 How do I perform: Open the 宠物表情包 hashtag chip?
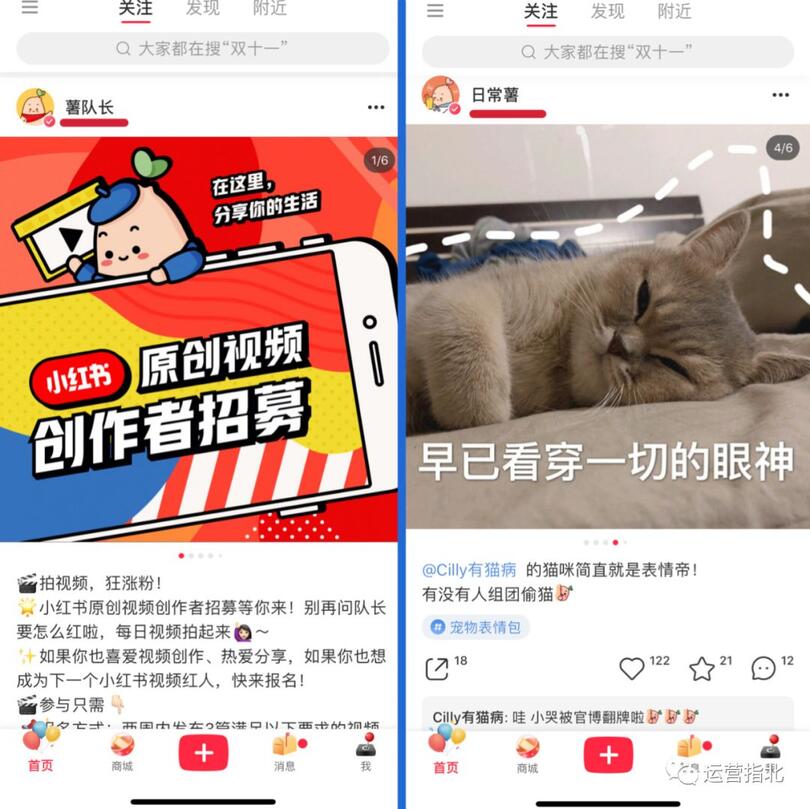[476, 628]
